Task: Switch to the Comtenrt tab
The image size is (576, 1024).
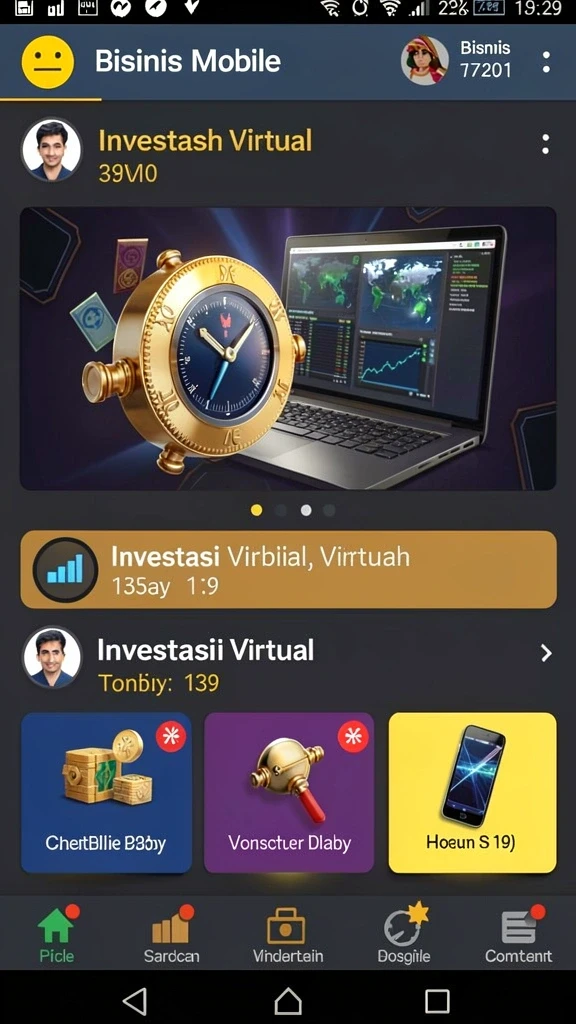Action: 519,935
